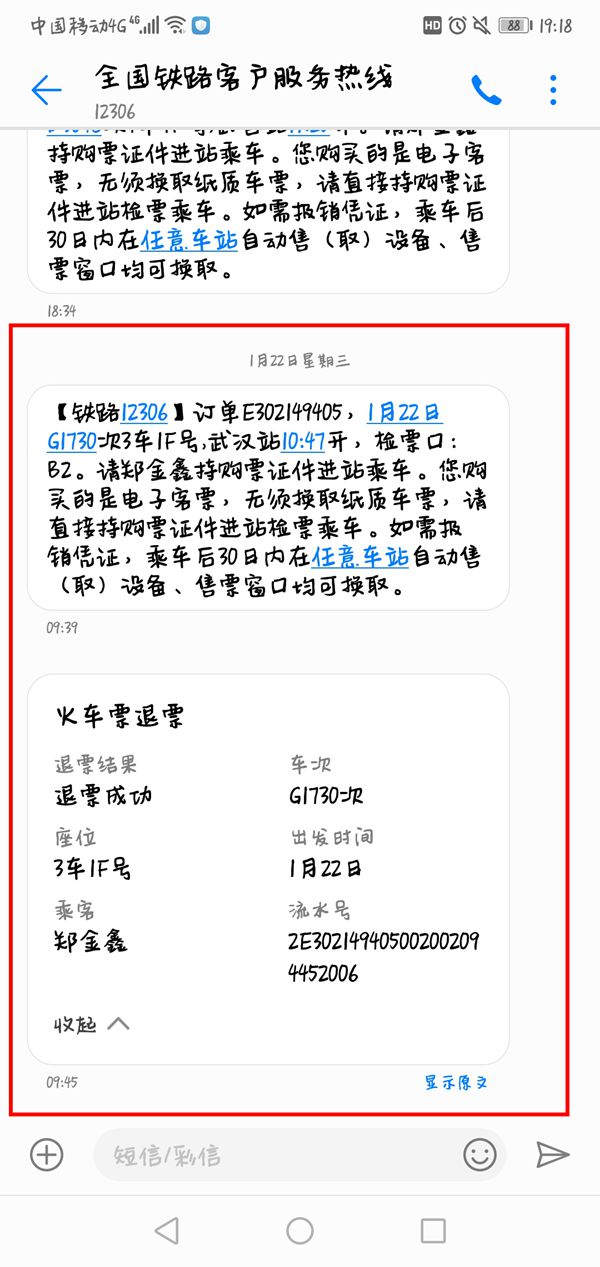Open the 1月22日 date link
The width and height of the screenshot is (600, 1267).
(404, 413)
